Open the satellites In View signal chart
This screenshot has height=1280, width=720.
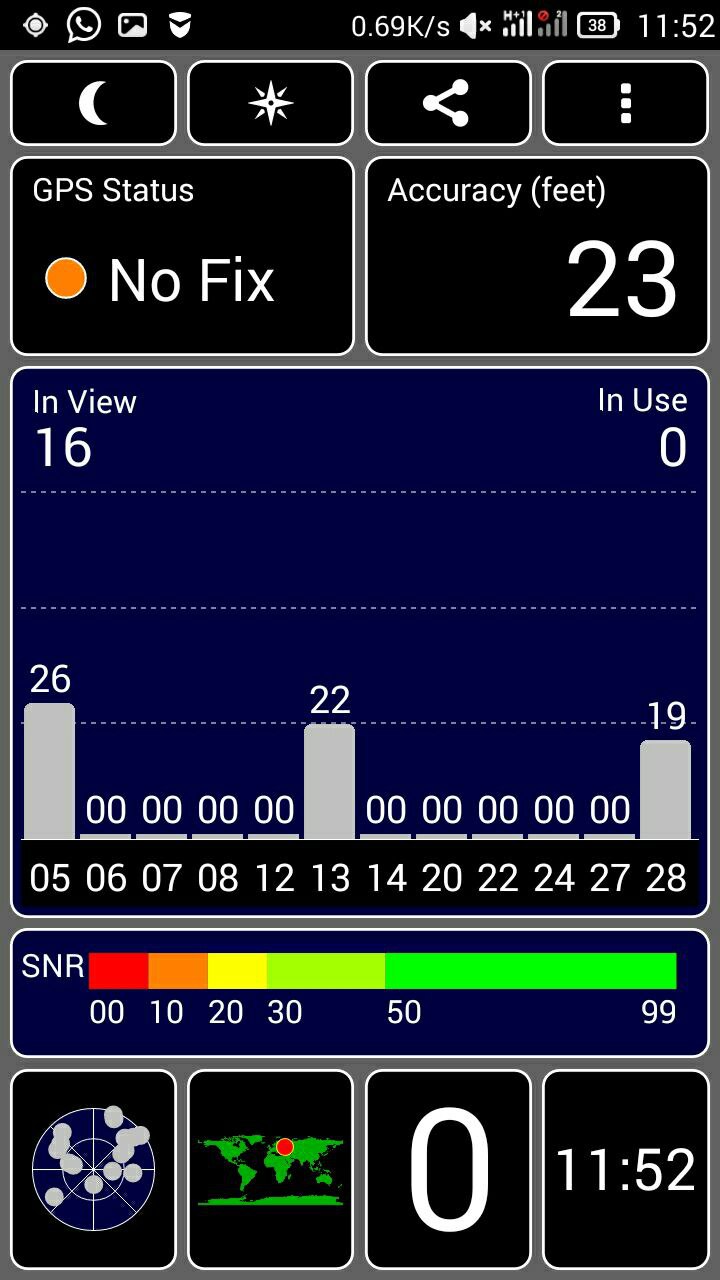click(360, 640)
